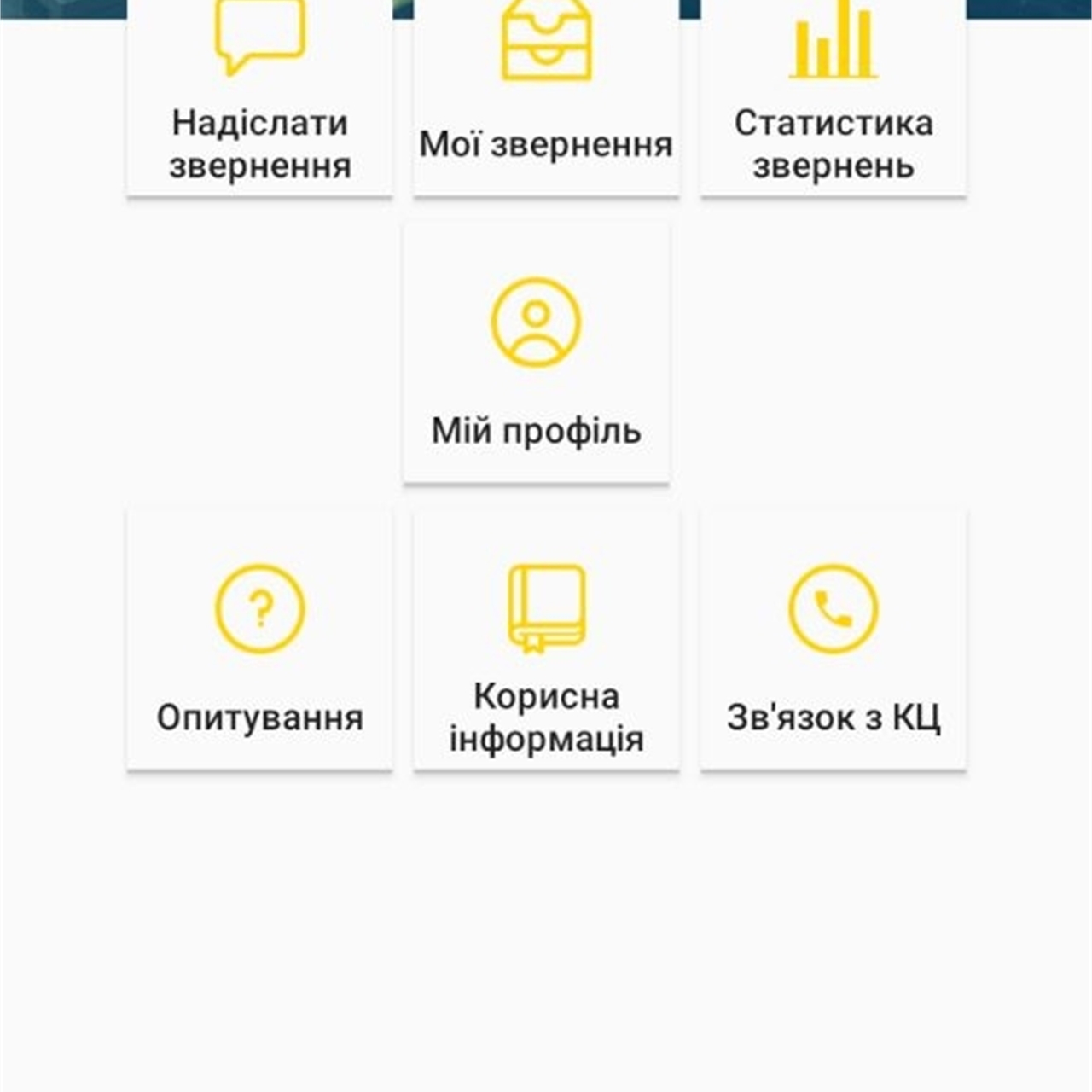Open Корисна інформація
The image size is (1092, 1092).
(546, 642)
